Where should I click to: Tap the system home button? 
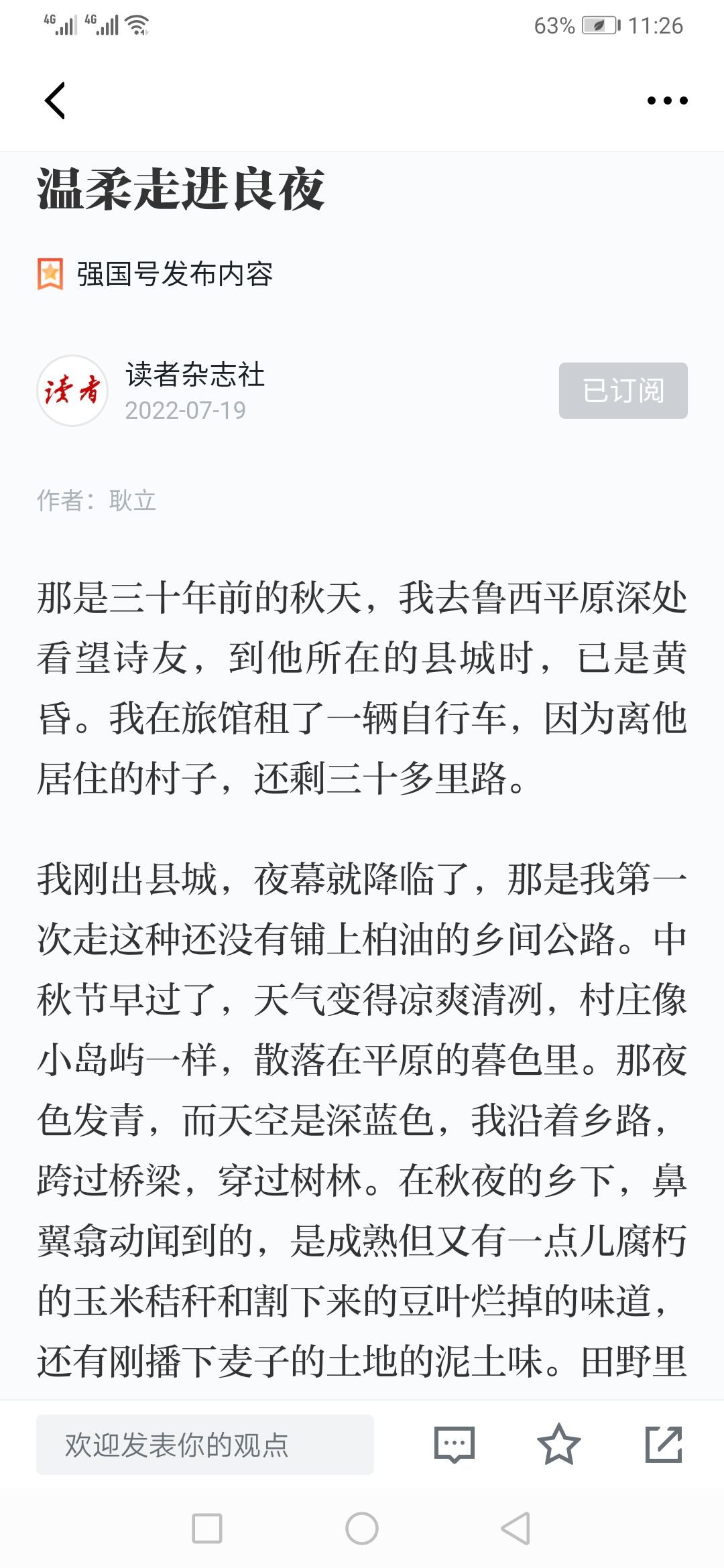362,1528
